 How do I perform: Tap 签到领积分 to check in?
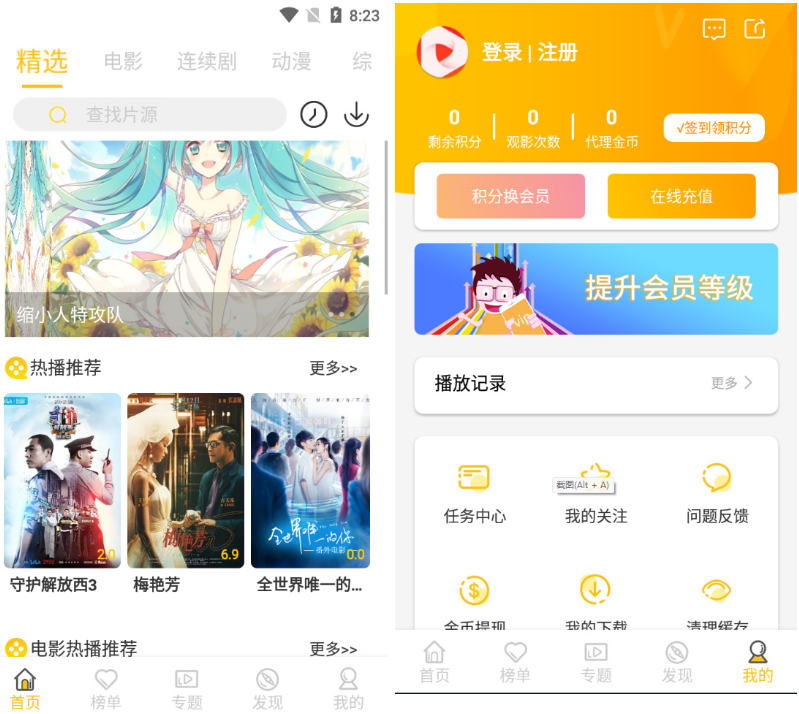click(x=714, y=128)
